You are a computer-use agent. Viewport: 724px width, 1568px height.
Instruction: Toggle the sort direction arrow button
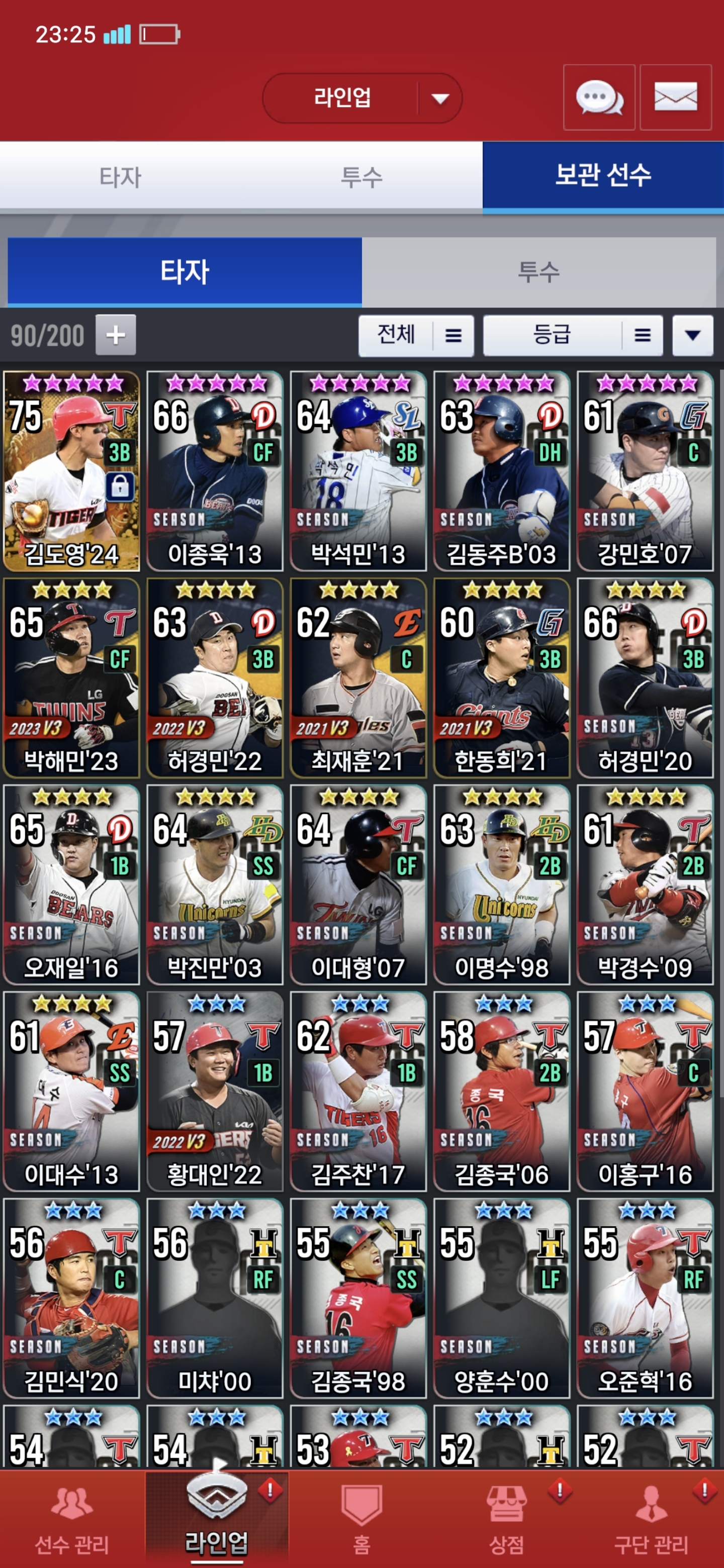coord(692,335)
